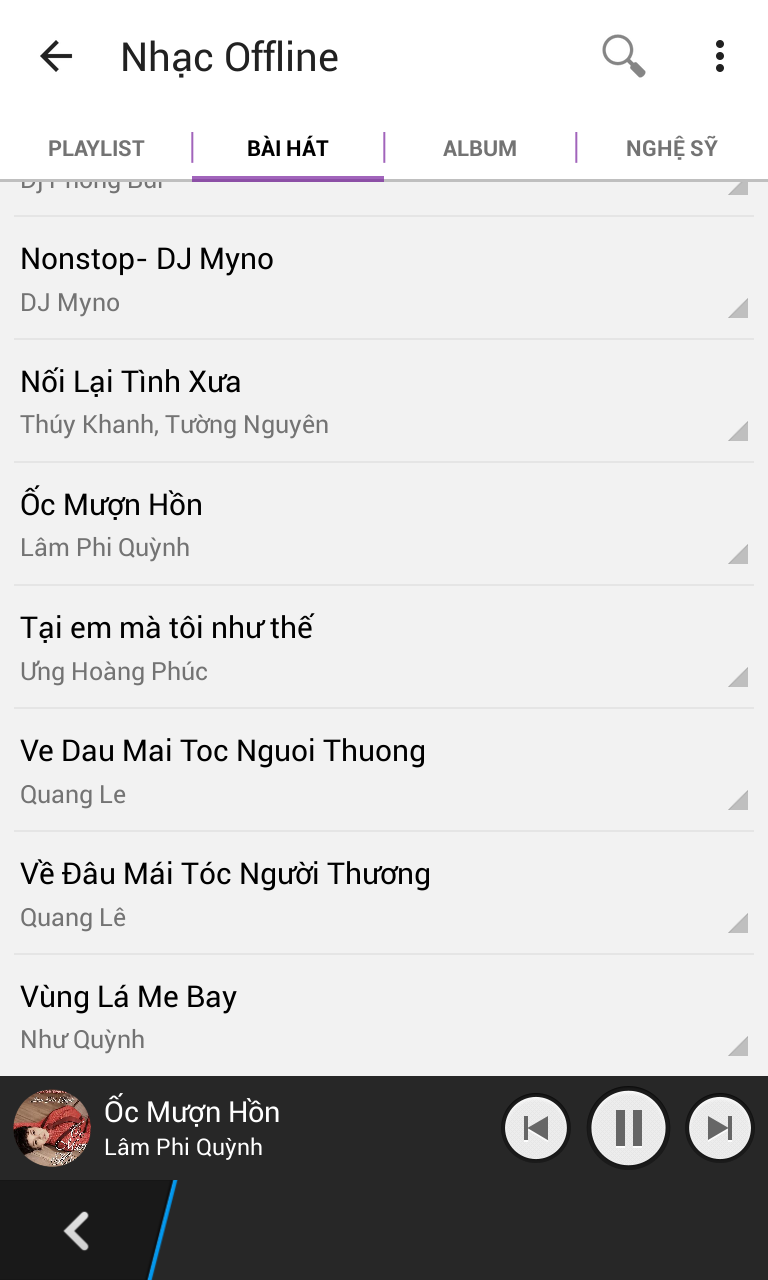768x1280 pixels.
Task: Open the overflow menu
Action: click(x=719, y=56)
